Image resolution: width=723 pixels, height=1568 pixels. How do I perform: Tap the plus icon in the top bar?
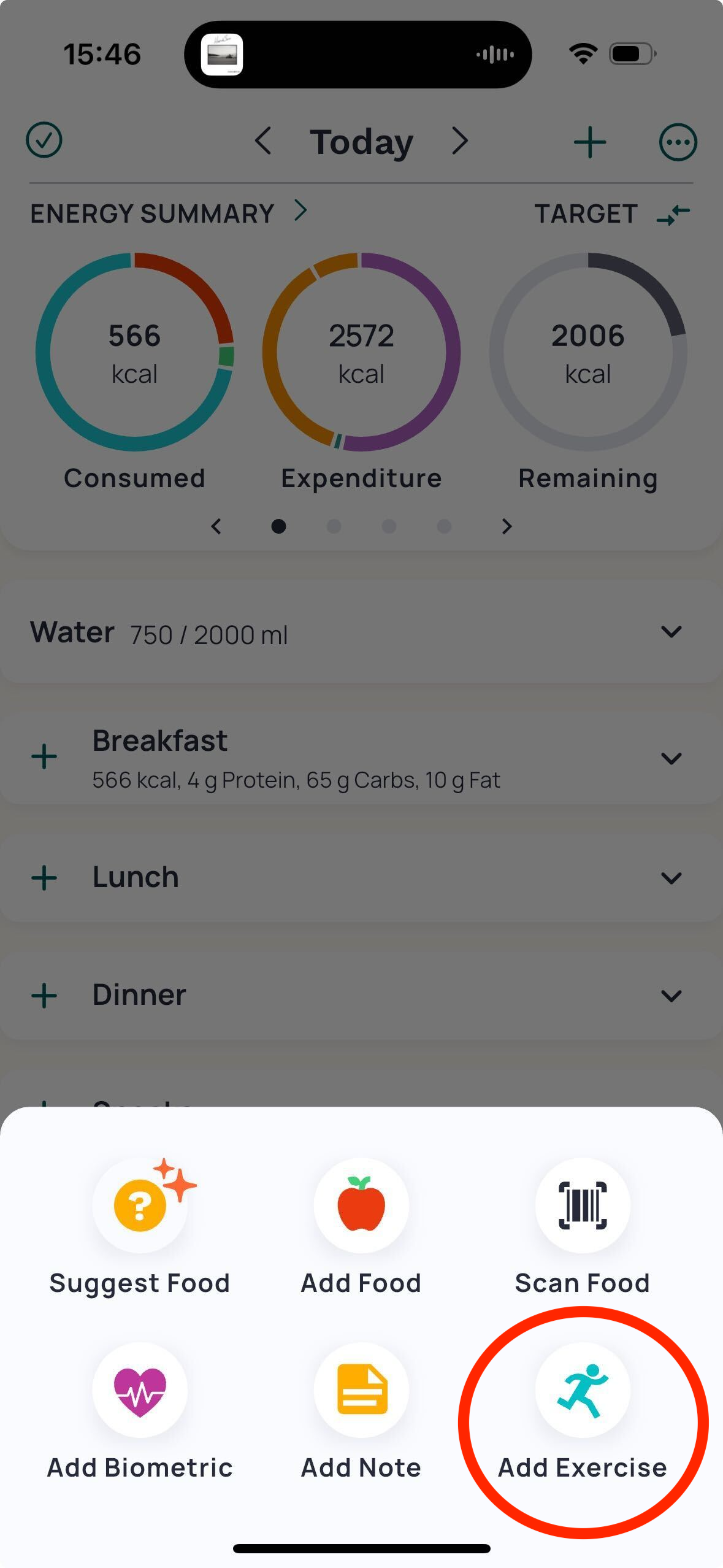click(x=589, y=142)
